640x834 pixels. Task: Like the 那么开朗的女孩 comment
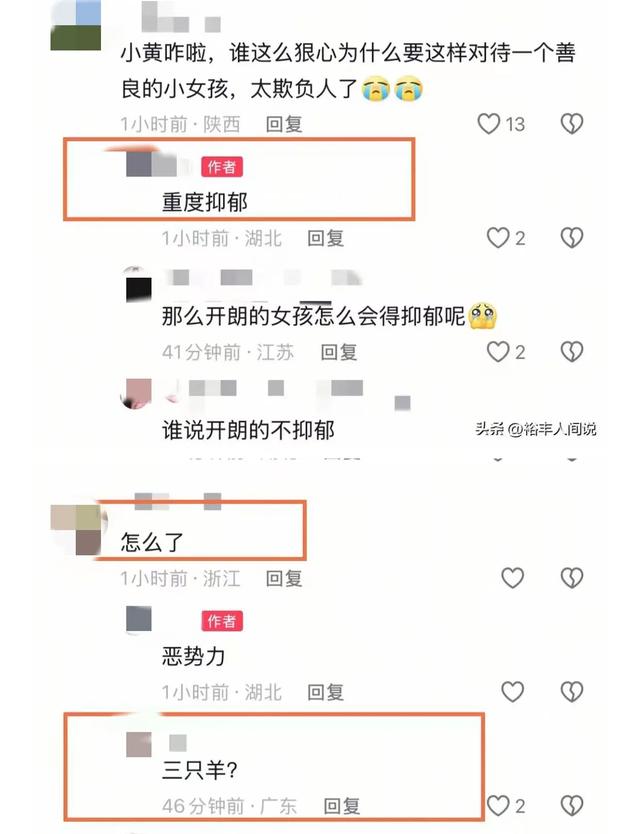point(498,351)
